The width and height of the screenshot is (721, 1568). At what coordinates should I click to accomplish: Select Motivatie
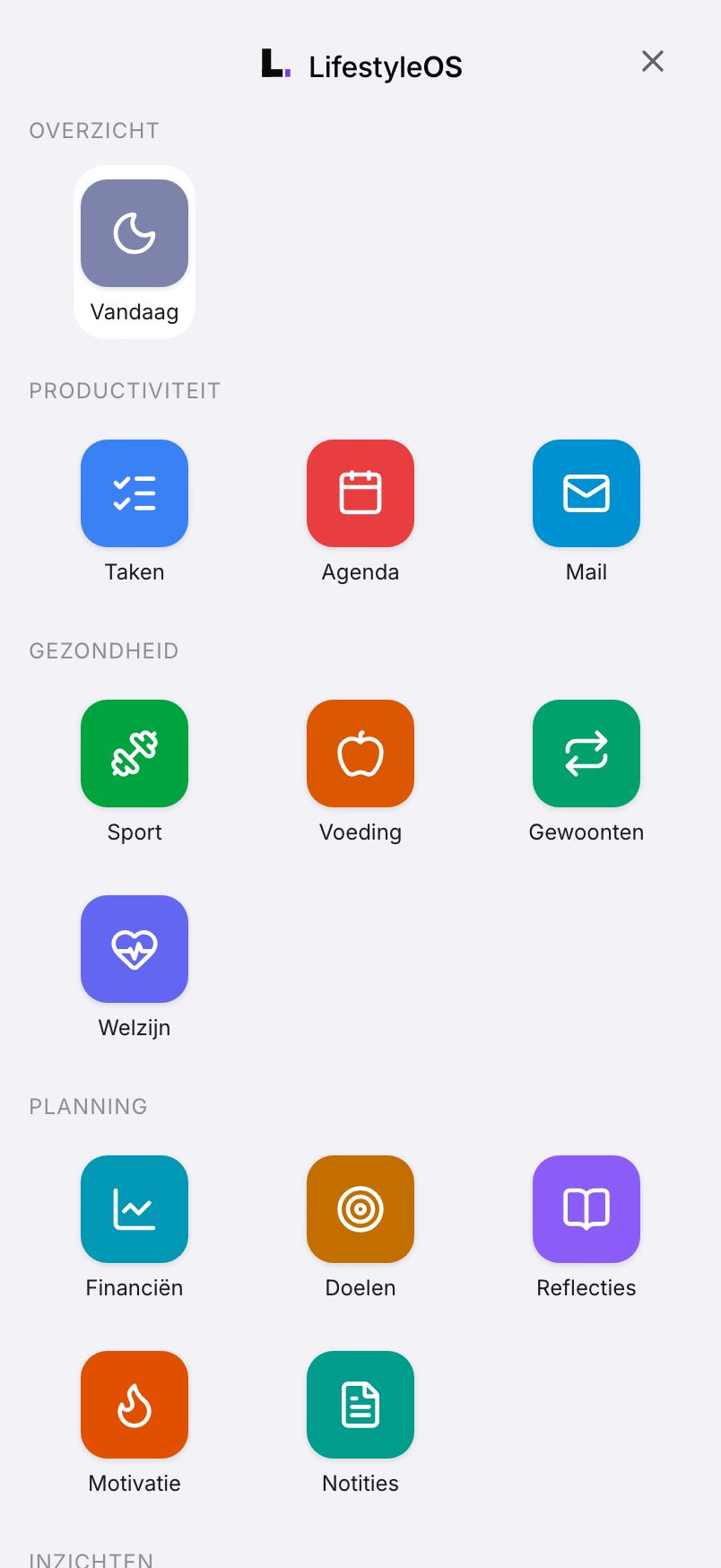[135, 1424]
